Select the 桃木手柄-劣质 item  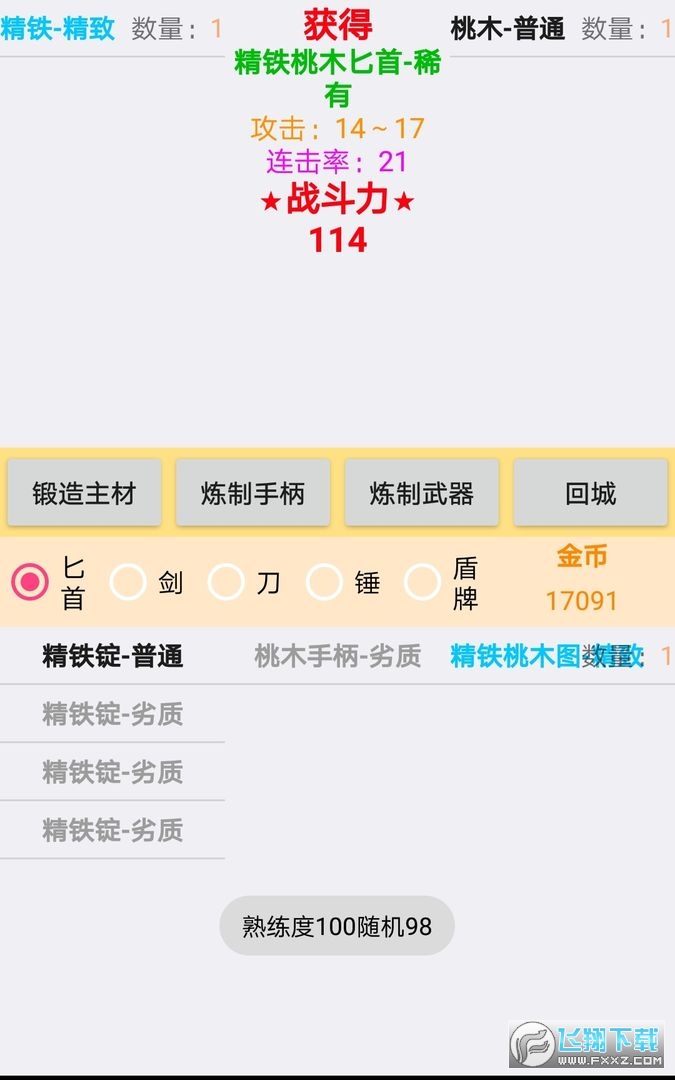tap(337, 656)
